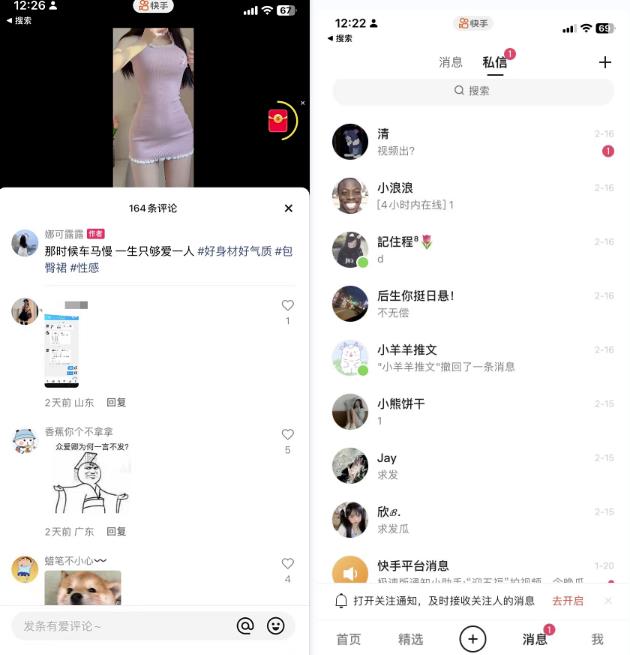Switch to the top 消息 tab
This screenshot has height=655, width=630.
click(451, 62)
